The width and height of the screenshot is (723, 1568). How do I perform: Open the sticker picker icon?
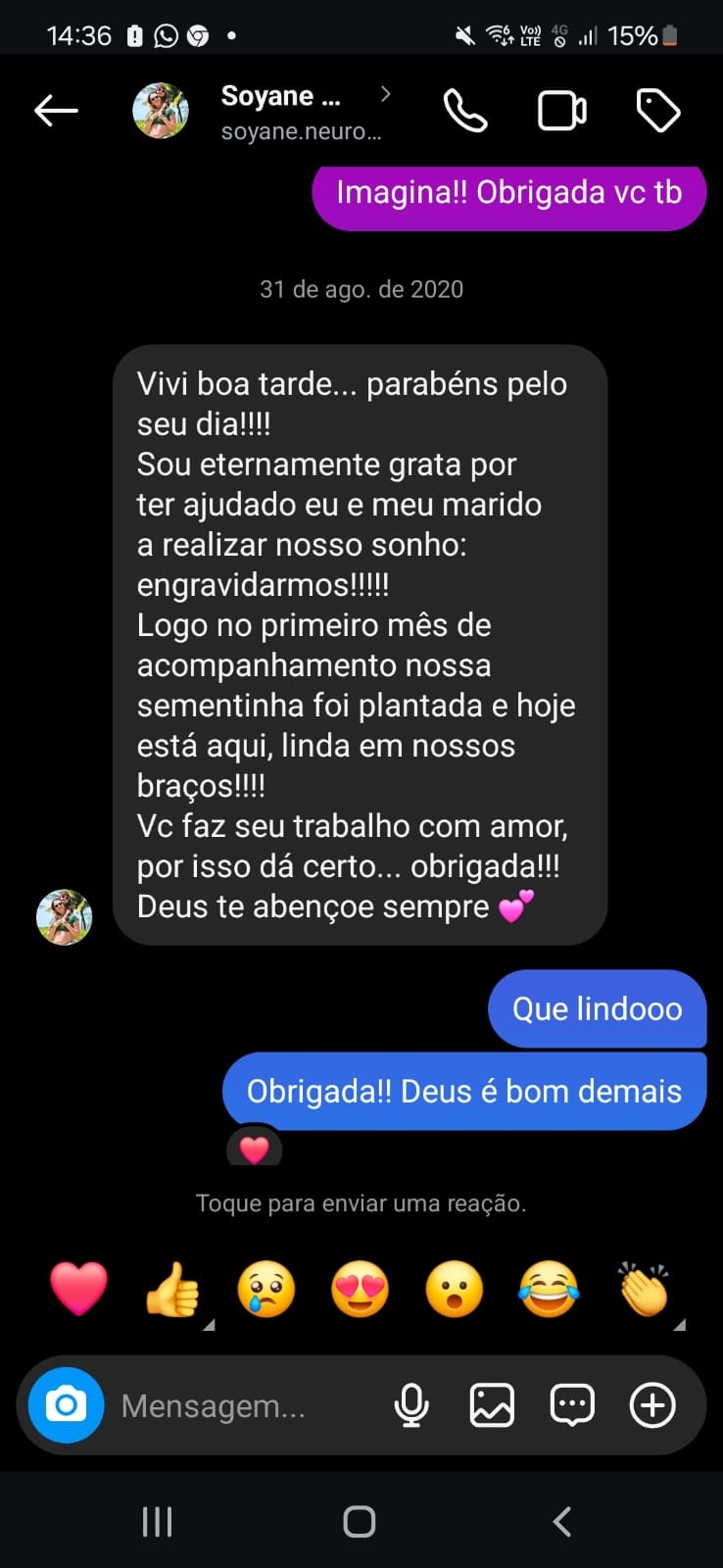[571, 1405]
